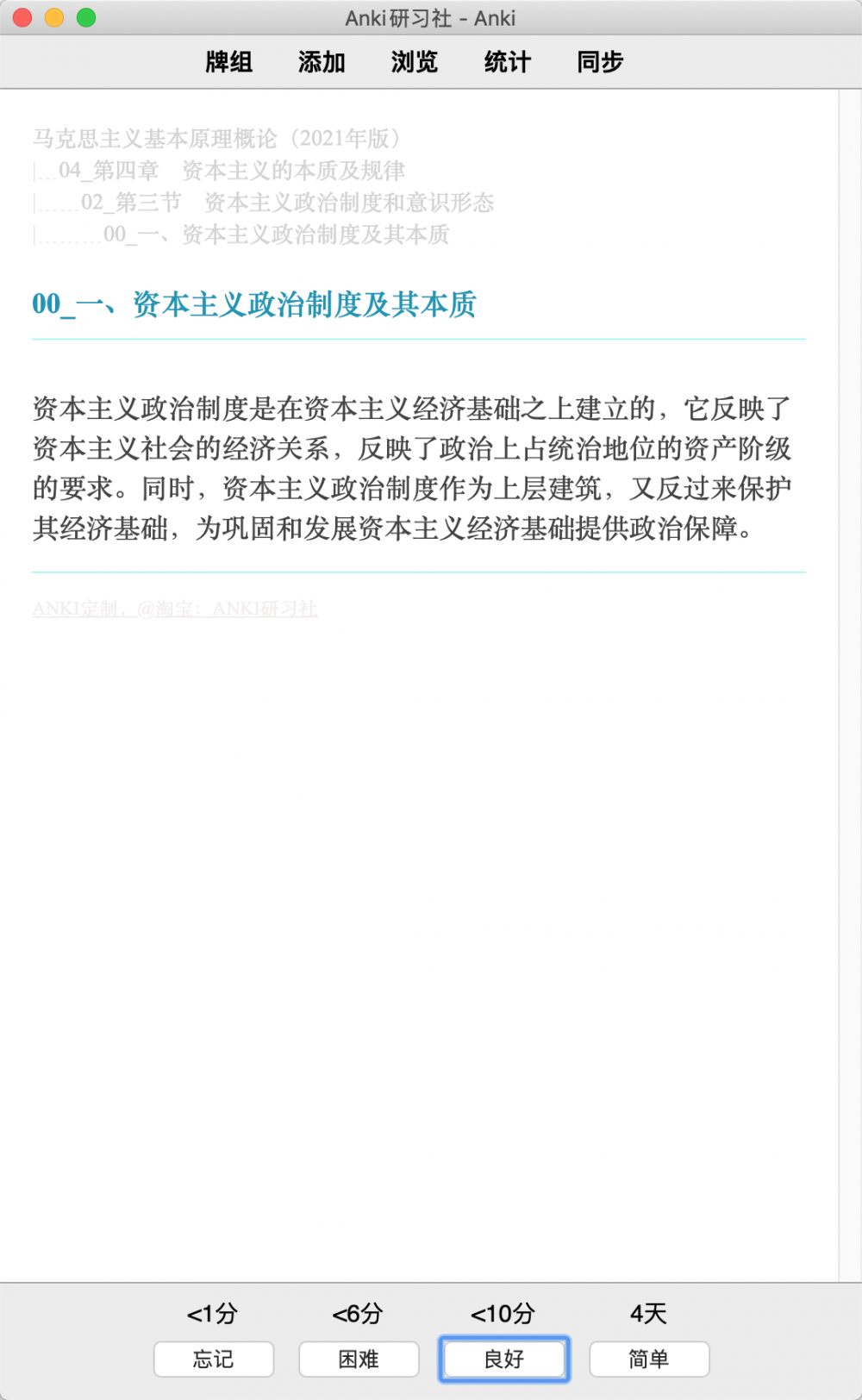Open the 牌组 decks view

[228, 62]
